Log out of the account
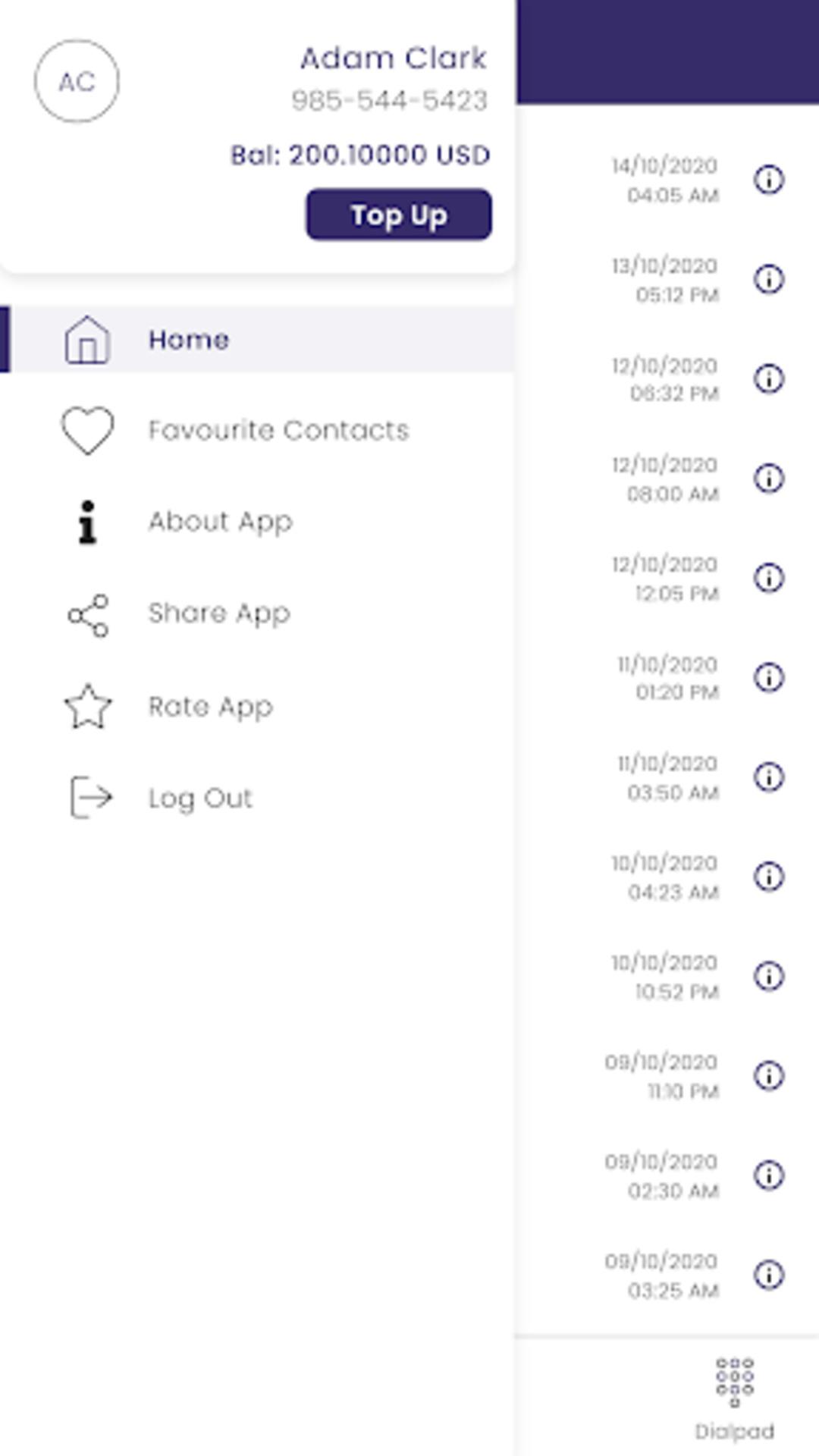Screen dimensions: 819x1456 pyautogui.click(x=258, y=798)
